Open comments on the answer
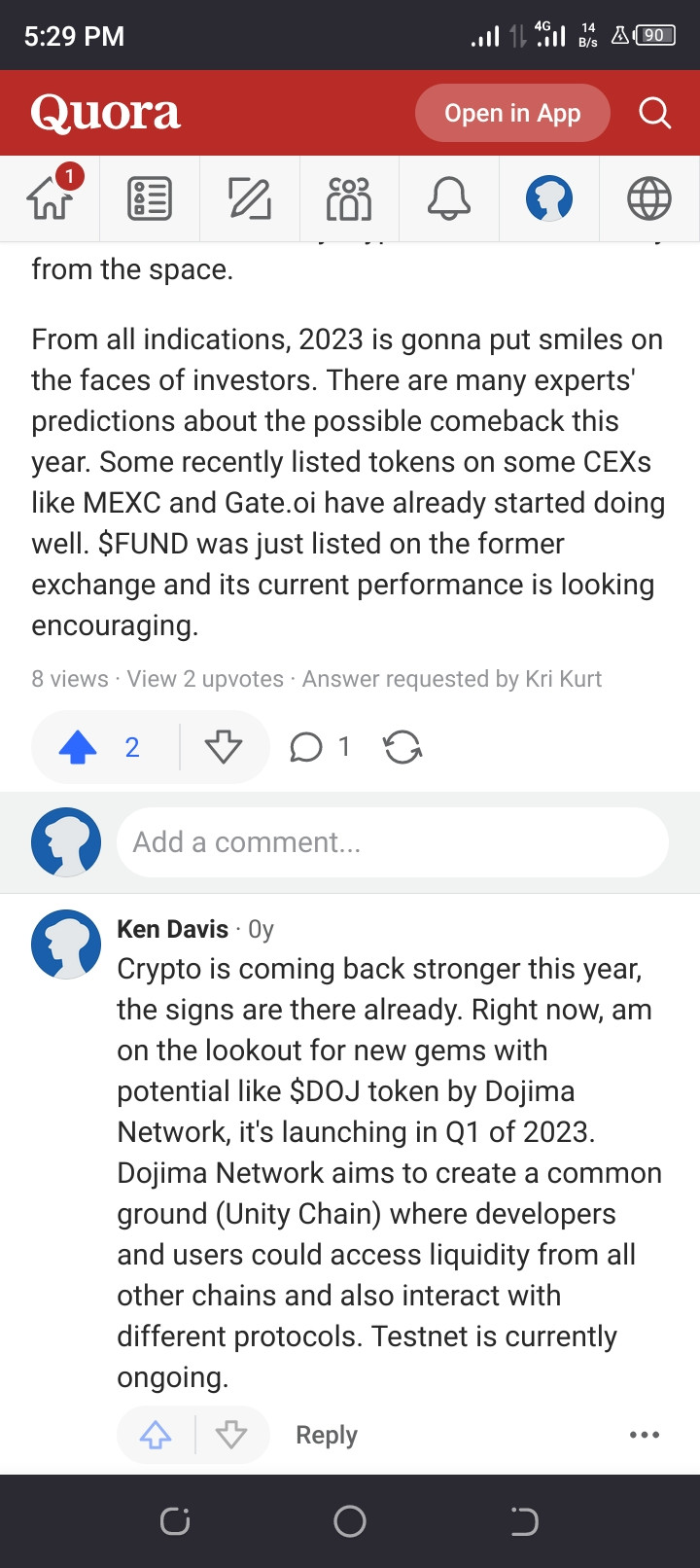 (x=319, y=747)
